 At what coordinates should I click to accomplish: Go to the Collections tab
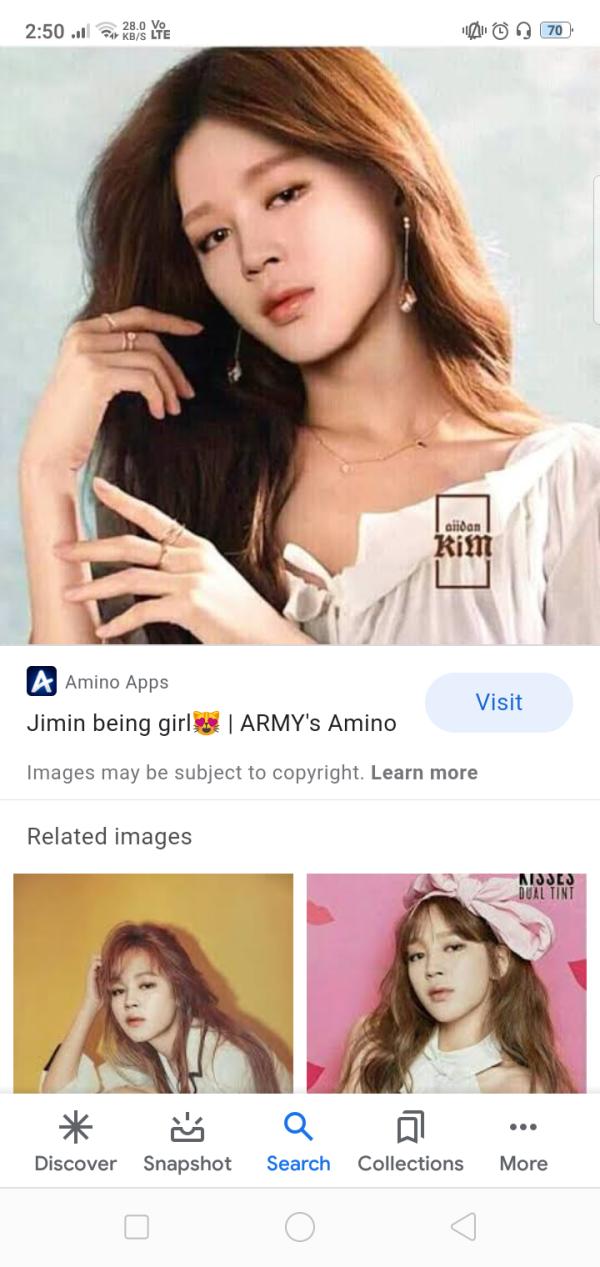coord(410,1143)
